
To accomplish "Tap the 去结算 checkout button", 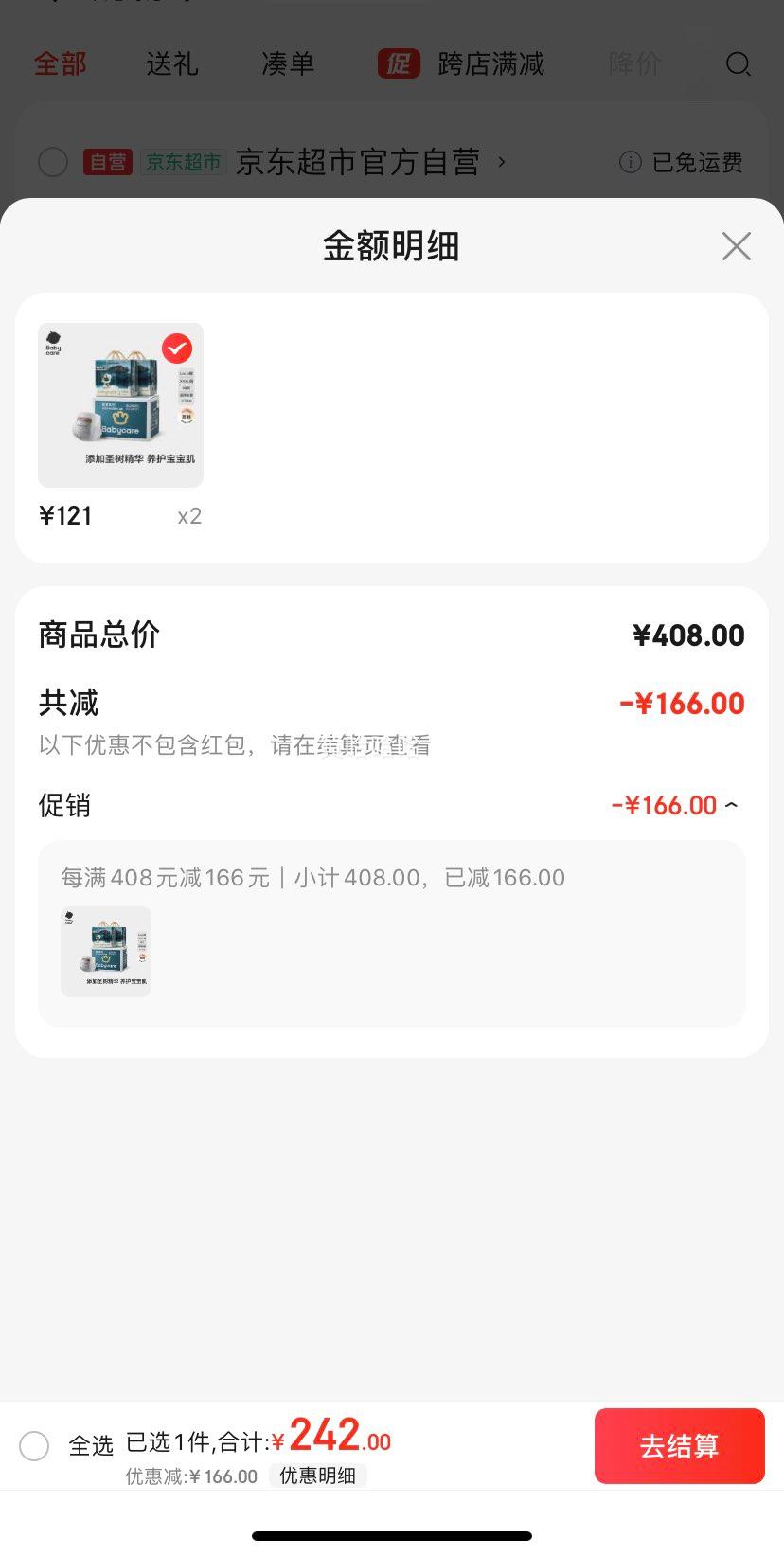I will pos(679,1446).
